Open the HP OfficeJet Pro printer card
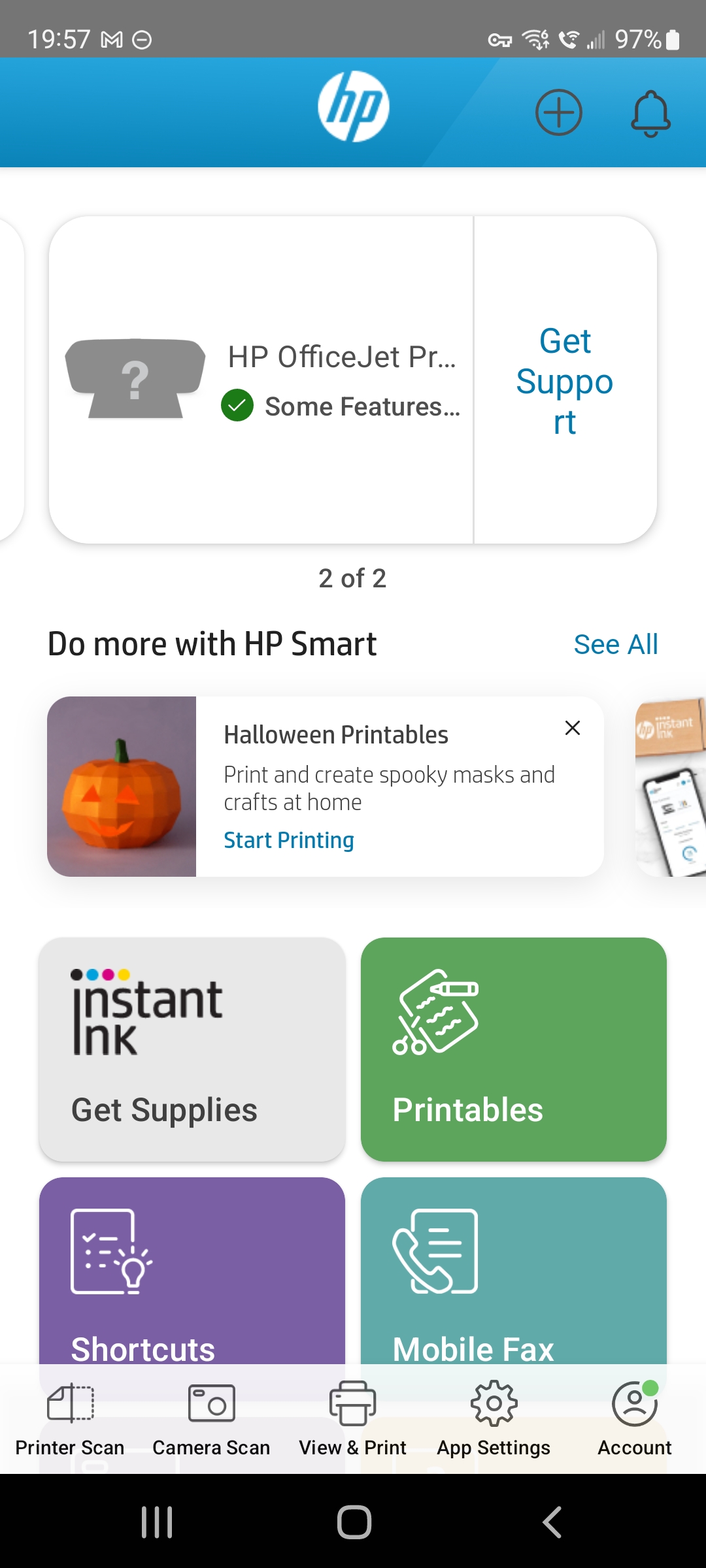 click(261, 380)
